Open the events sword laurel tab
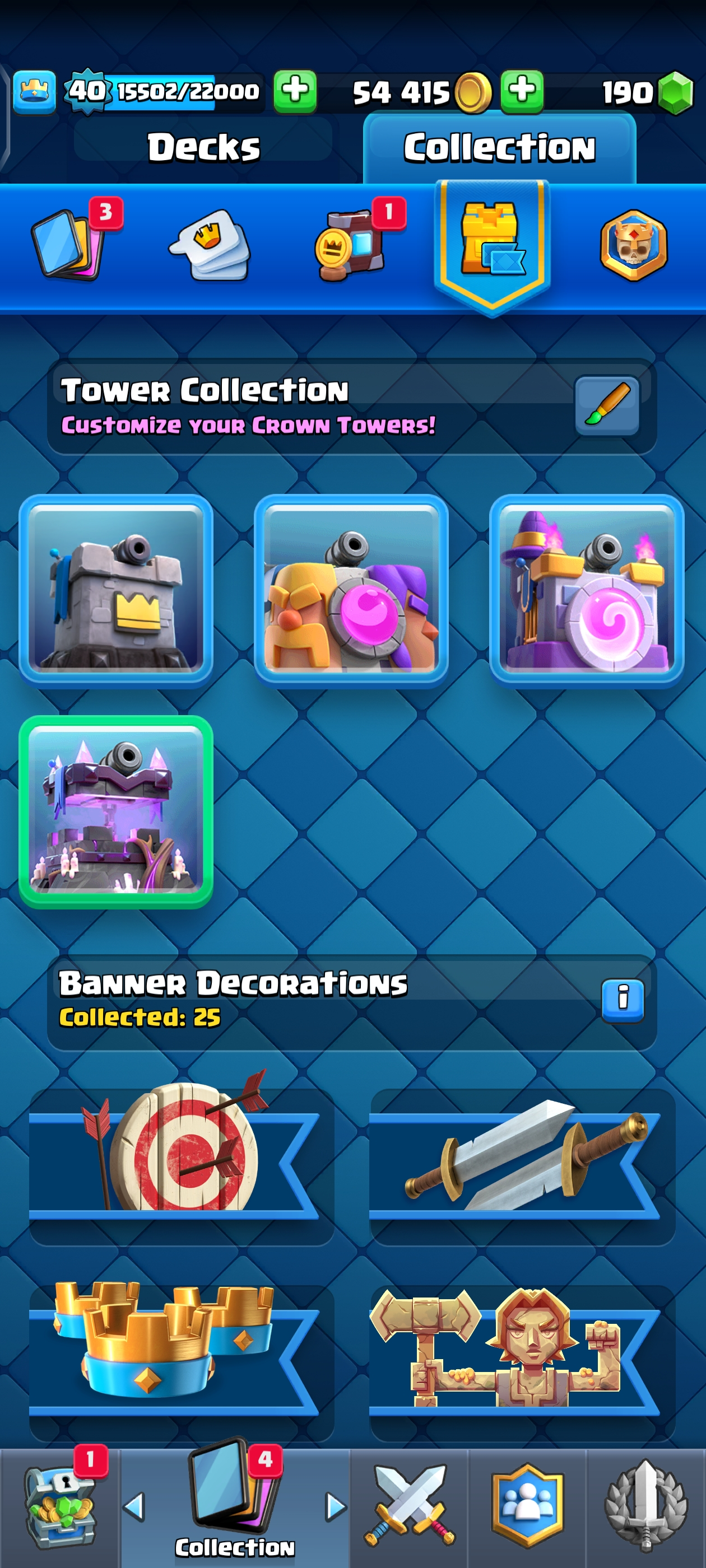 click(x=645, y=1506)
